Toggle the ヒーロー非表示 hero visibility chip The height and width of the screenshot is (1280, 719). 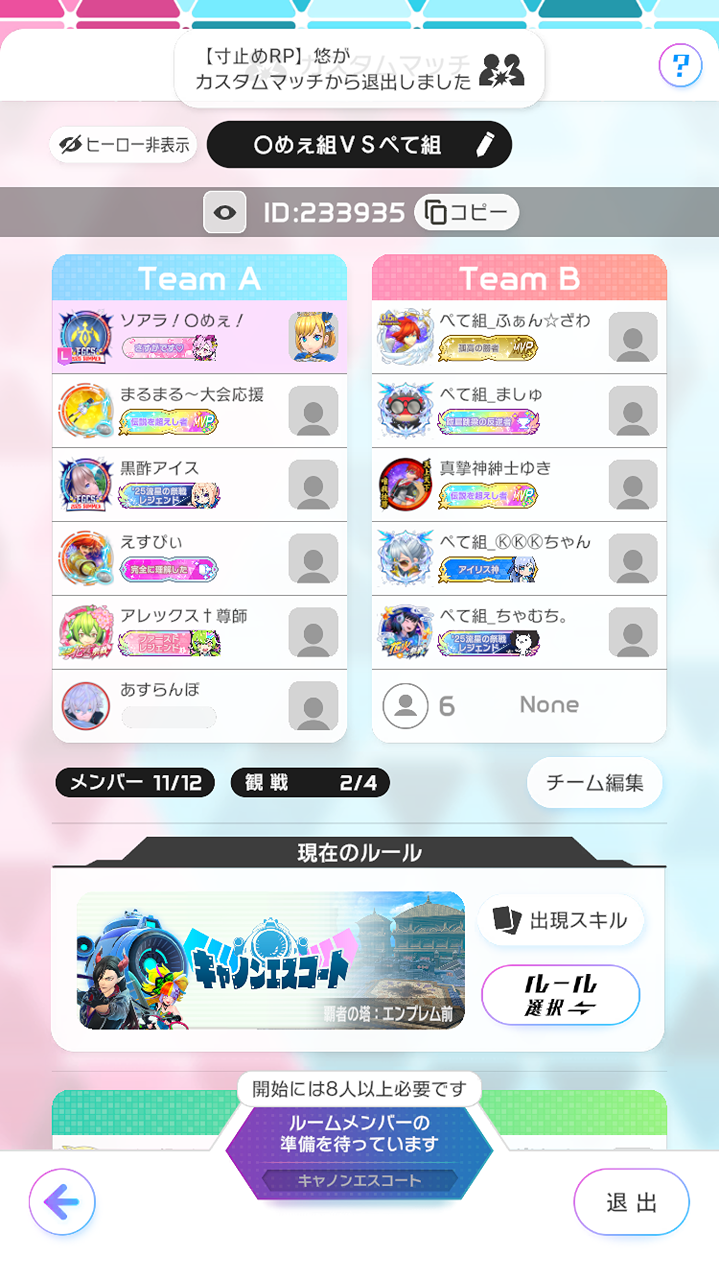(123, 145)
